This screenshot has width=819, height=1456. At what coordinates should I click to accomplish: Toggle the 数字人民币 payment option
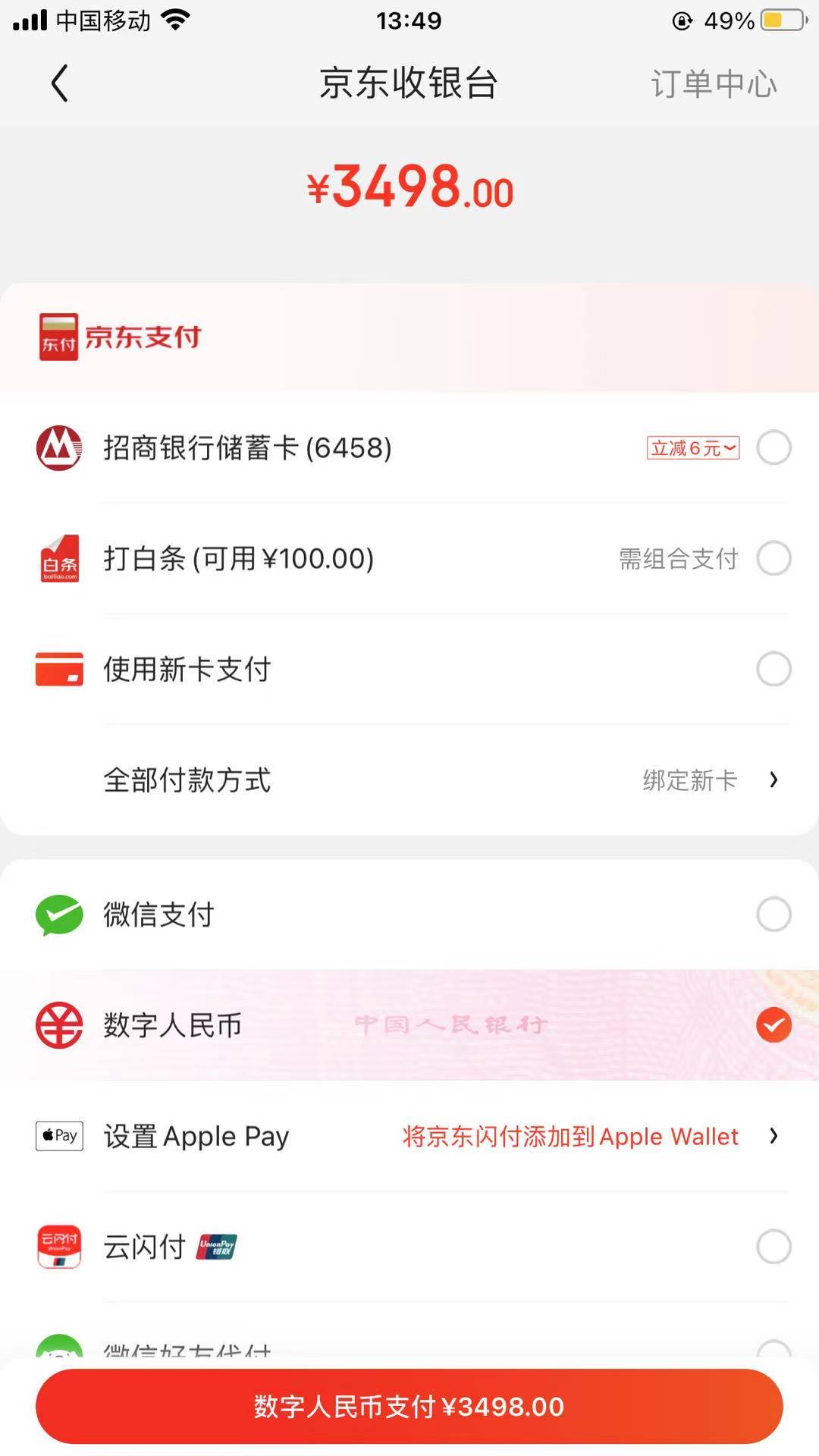point(409,1025)
